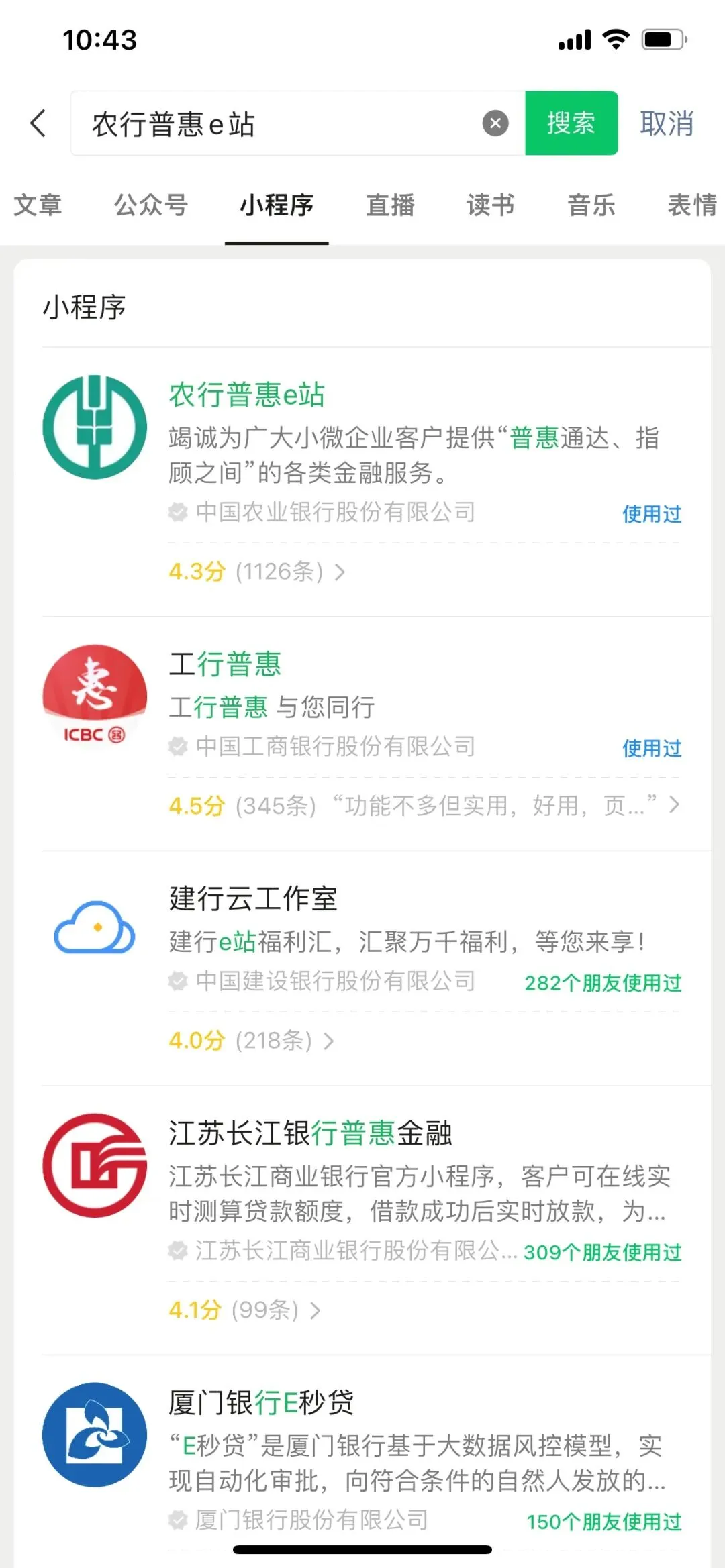Clear the search text

coord(495,123)
